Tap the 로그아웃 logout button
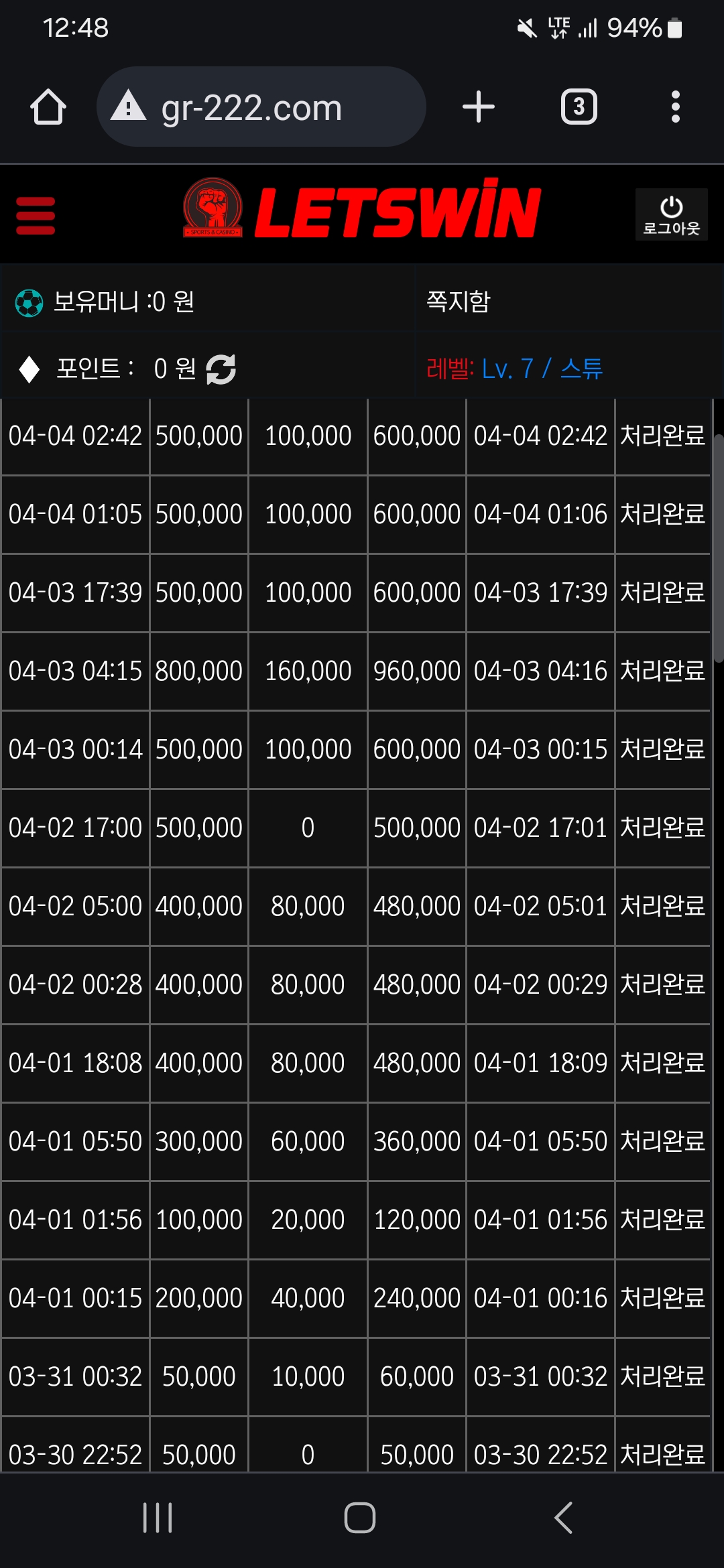This screenshot has width=724, height=1568. click(671, 214)
